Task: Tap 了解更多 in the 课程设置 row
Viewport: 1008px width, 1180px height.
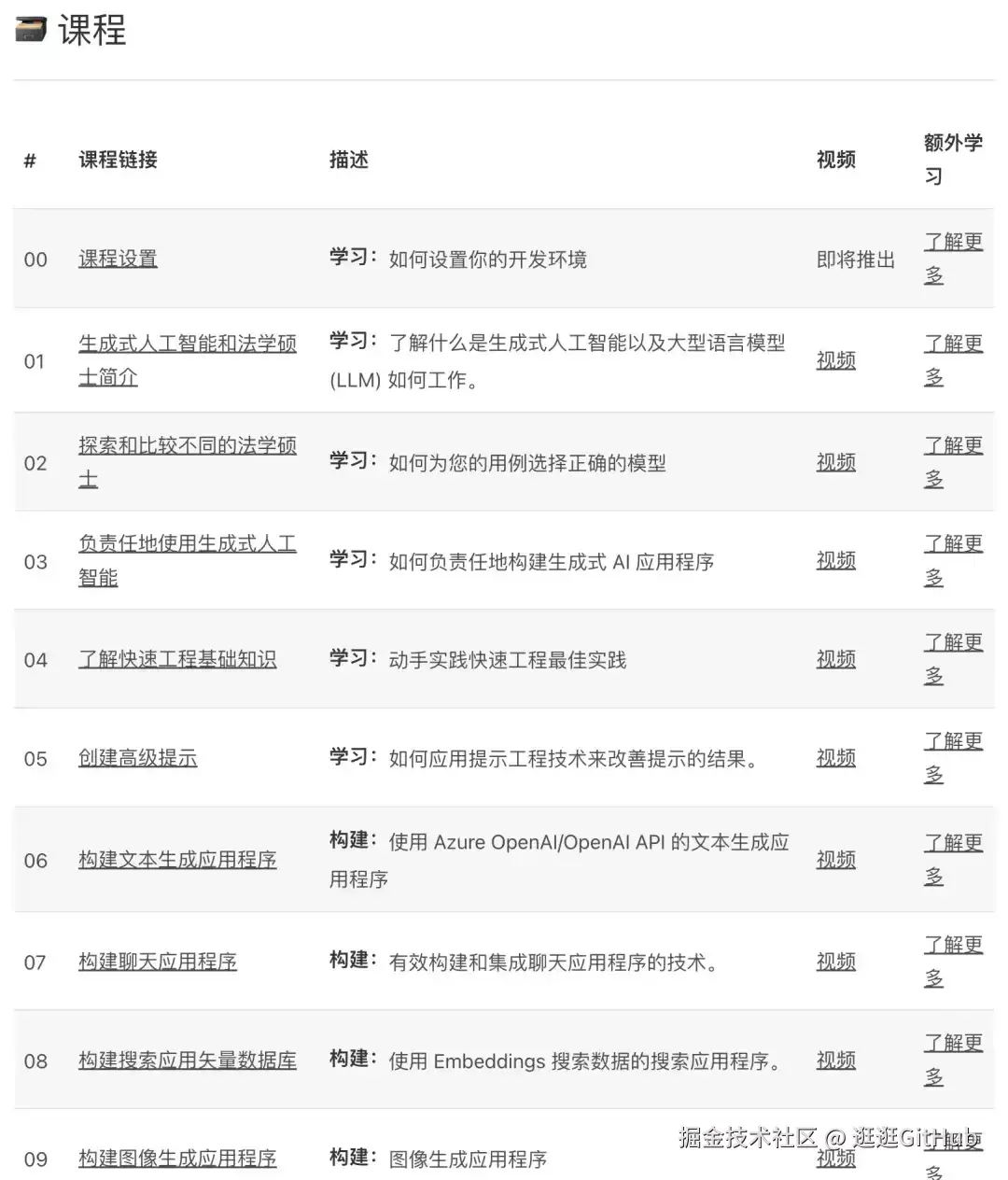Action: [952, 242]
